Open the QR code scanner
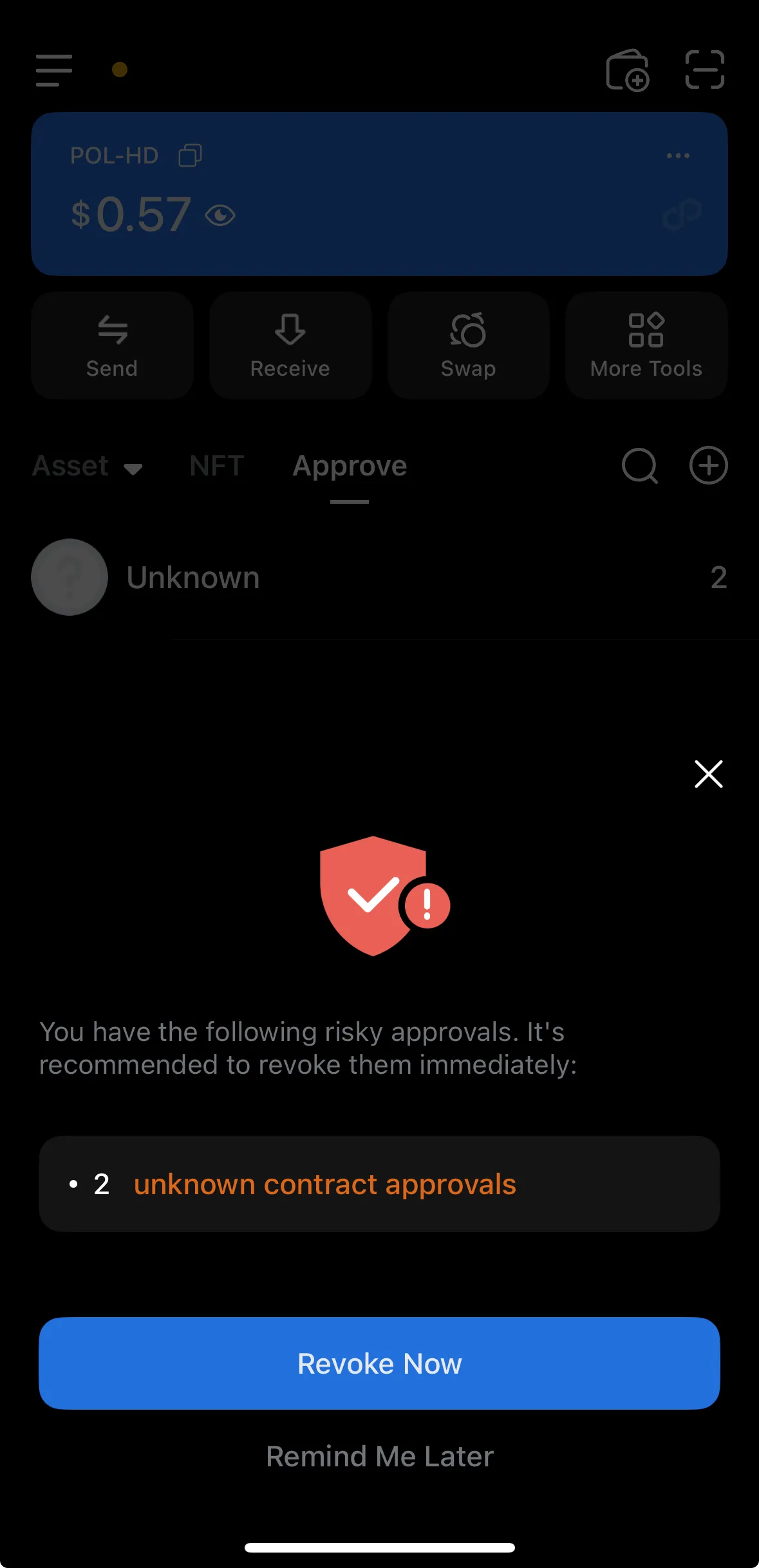This screenshot has width=759, height=1568. point(705,71)
